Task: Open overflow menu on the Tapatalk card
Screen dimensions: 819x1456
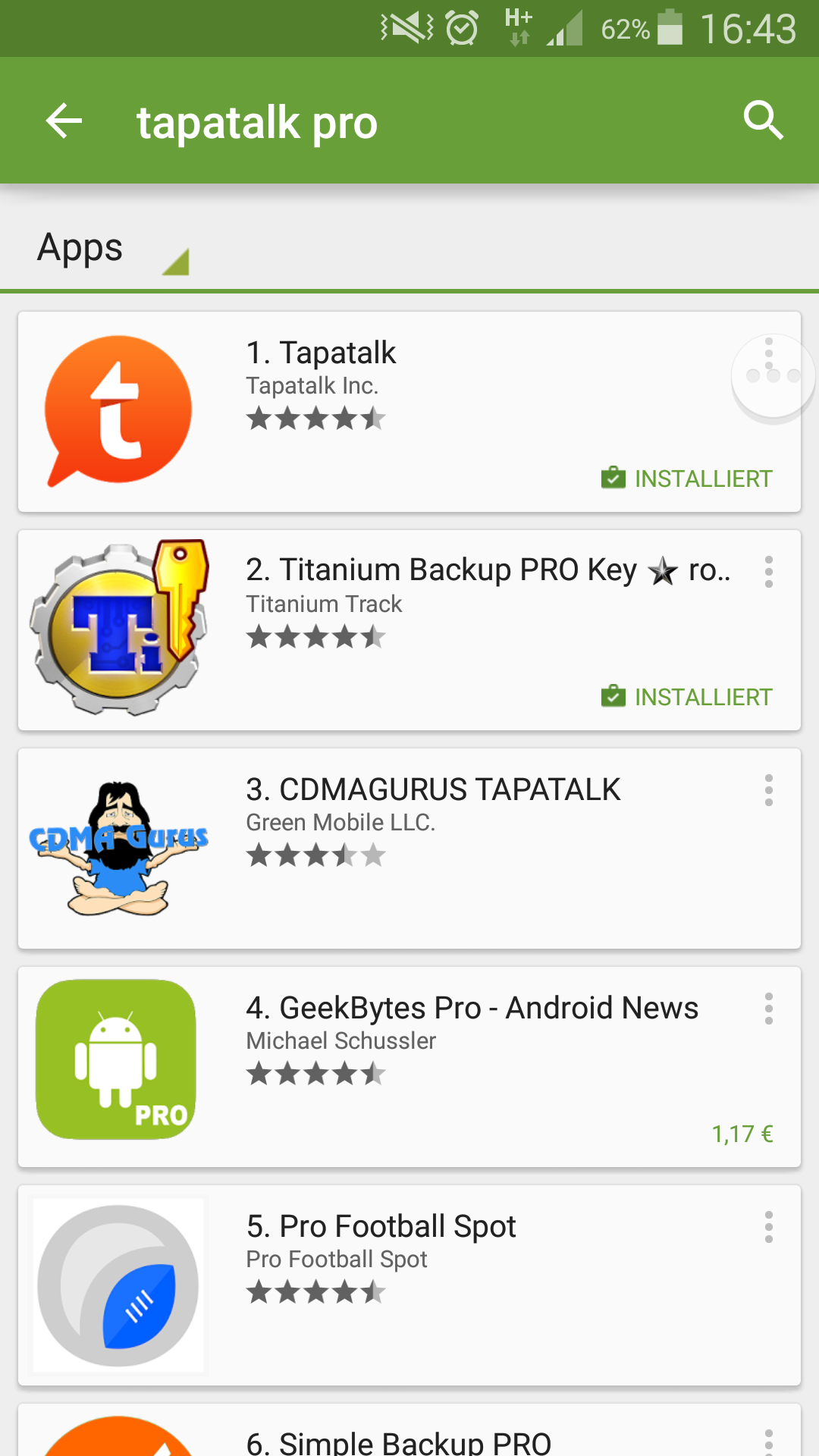Action: pos(769,354)
